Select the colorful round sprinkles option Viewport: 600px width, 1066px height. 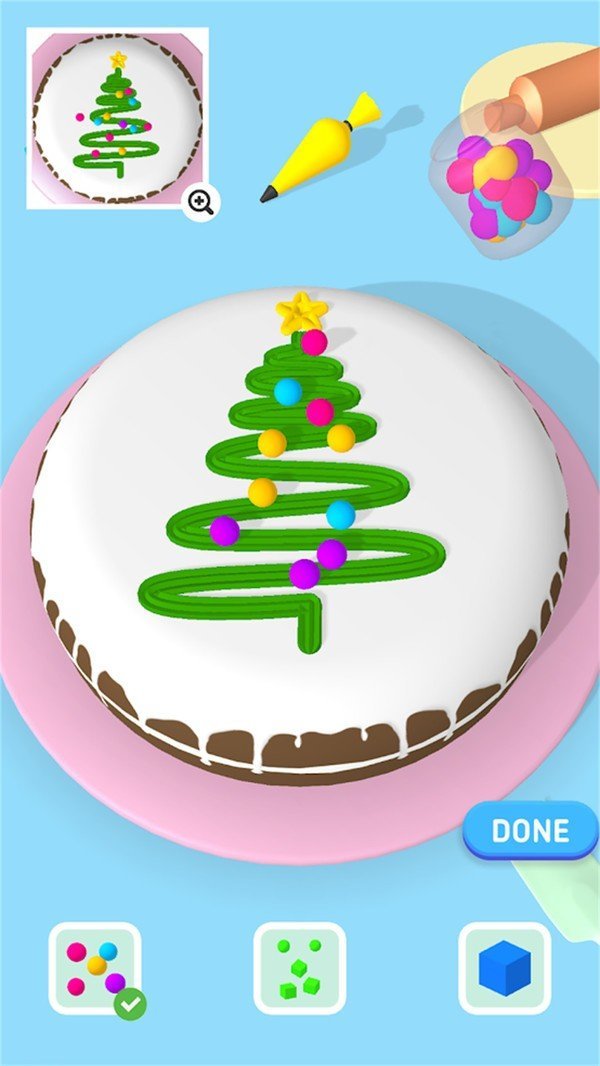95,967
